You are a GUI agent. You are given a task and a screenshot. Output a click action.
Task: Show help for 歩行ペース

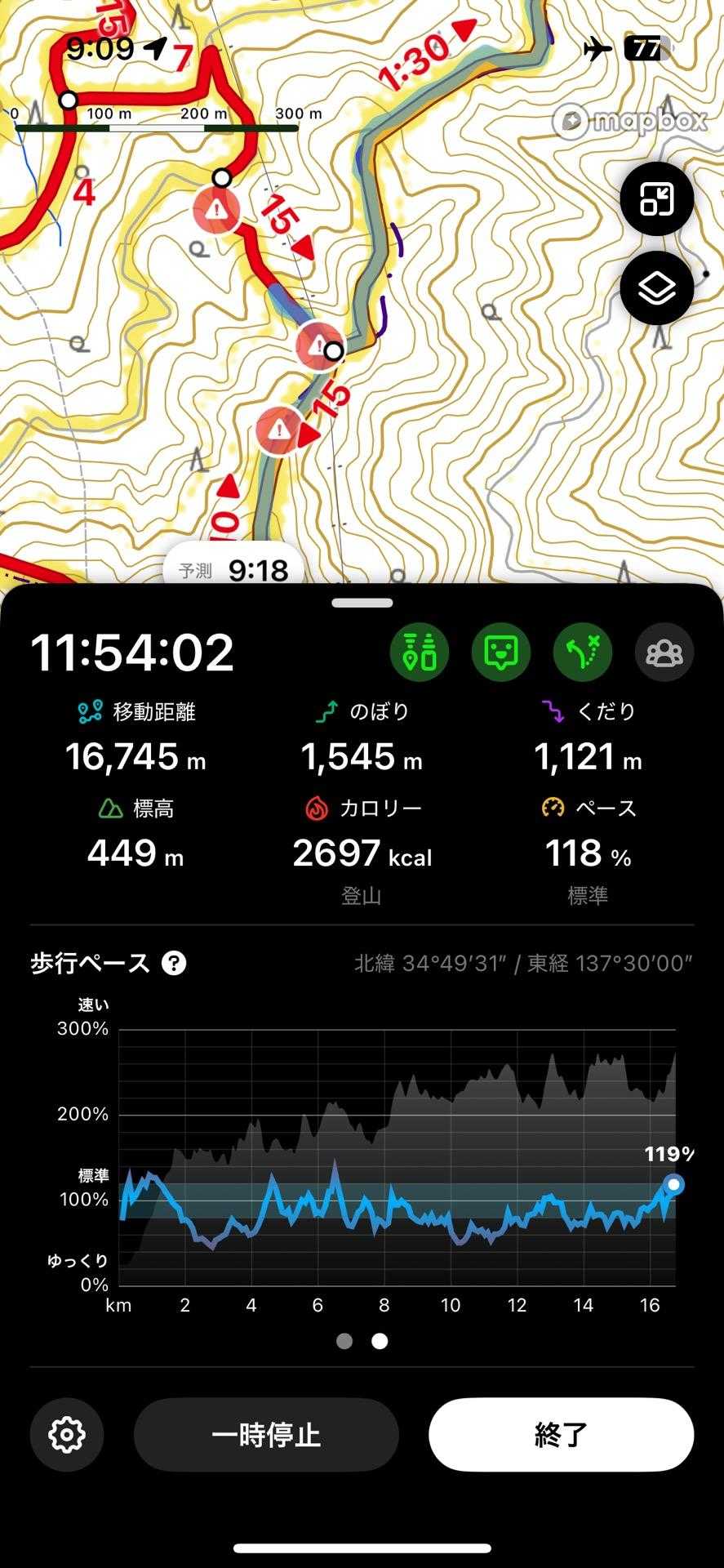click(174, 963)
